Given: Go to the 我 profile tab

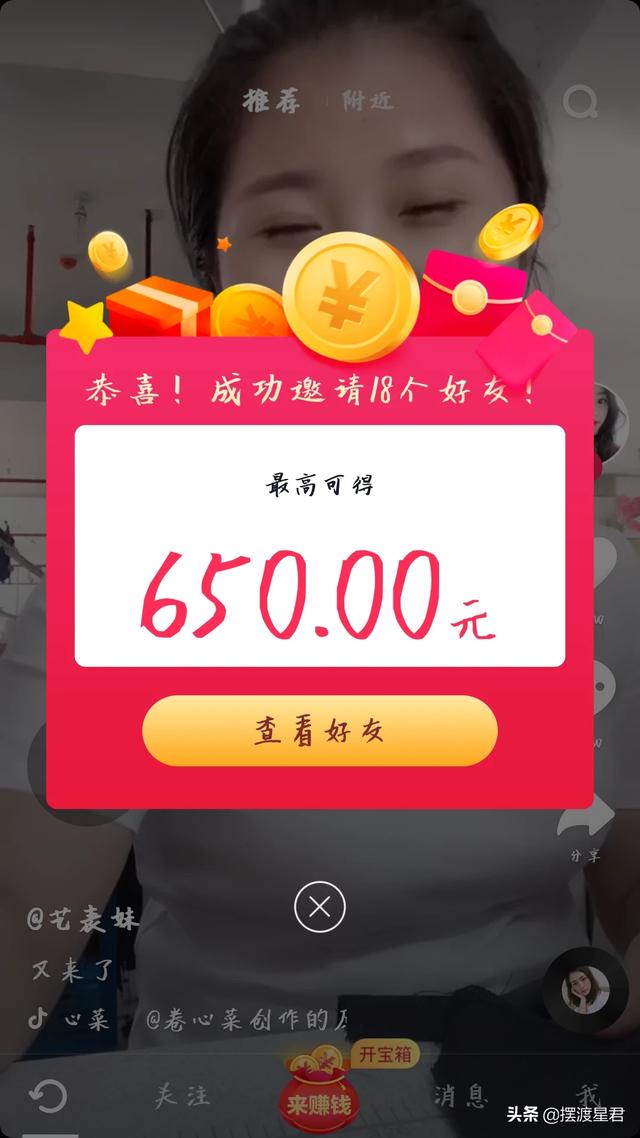Looking at the screenshot, I should 588,1095.
